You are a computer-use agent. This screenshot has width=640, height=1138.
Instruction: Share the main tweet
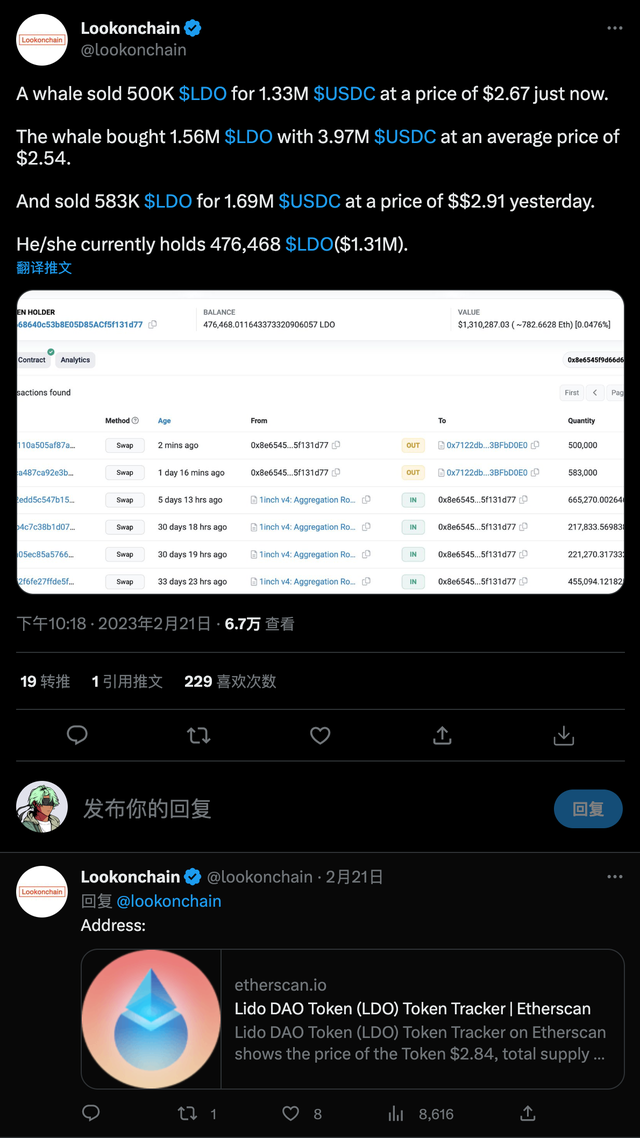coord(442,736)
